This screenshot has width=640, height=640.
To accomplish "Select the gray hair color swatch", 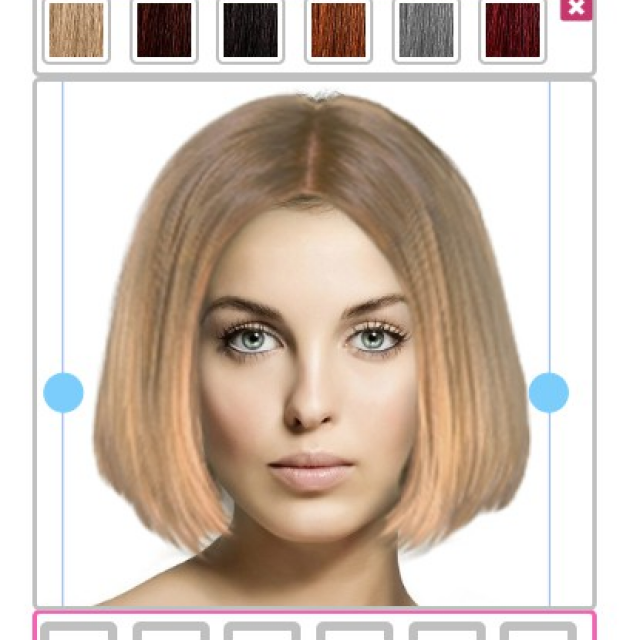I will [426, 30].
